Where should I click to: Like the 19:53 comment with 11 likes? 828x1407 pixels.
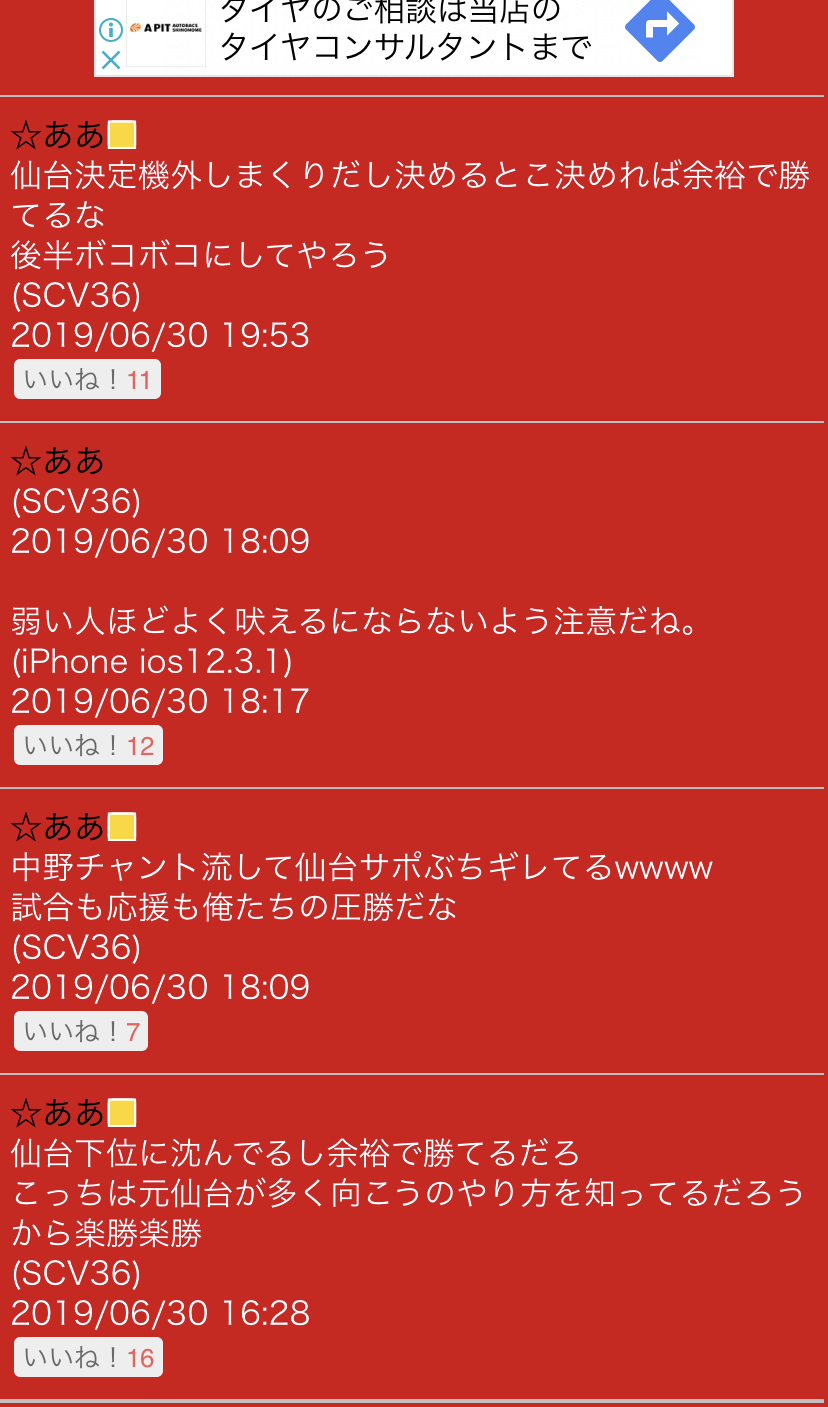click(87, 380)
